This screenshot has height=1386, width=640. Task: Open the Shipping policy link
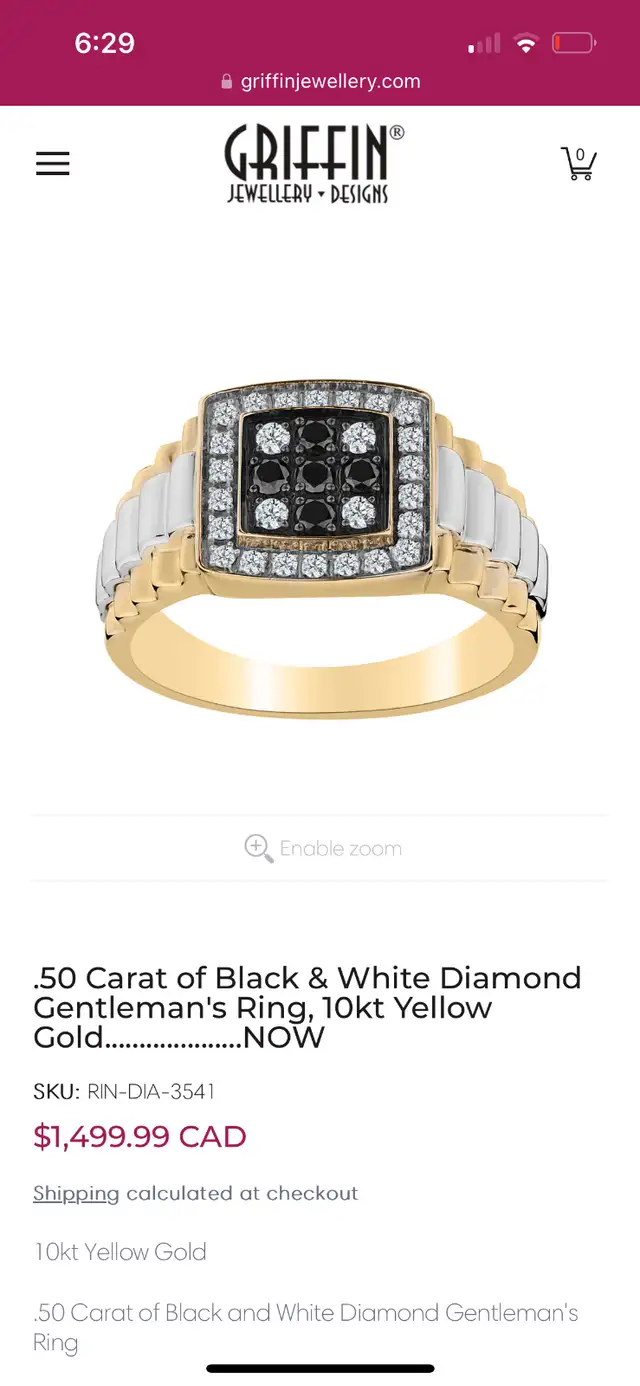(76, 1193)
